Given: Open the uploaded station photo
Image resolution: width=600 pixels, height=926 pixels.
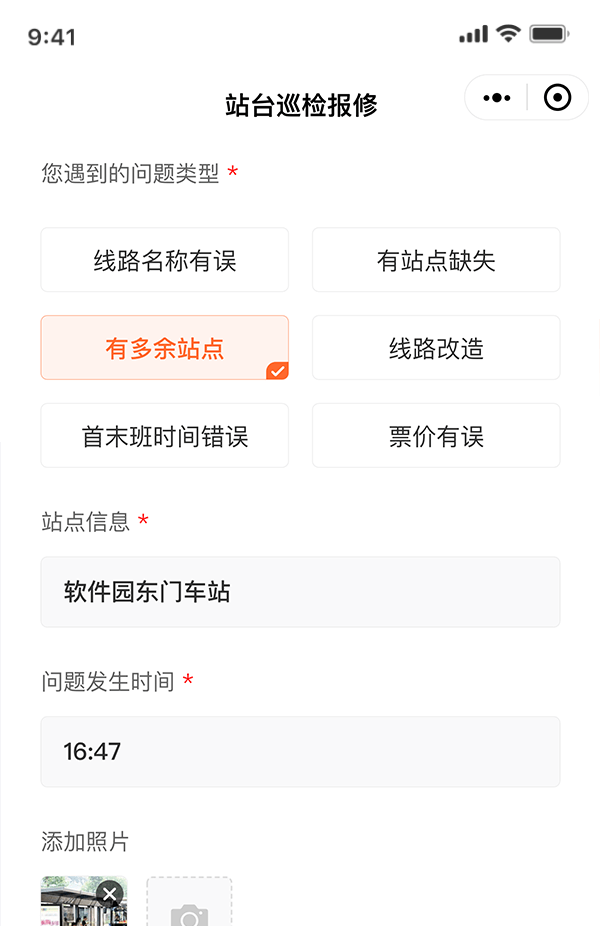Looking at the screenshot, I should click(x=72, y=912).
